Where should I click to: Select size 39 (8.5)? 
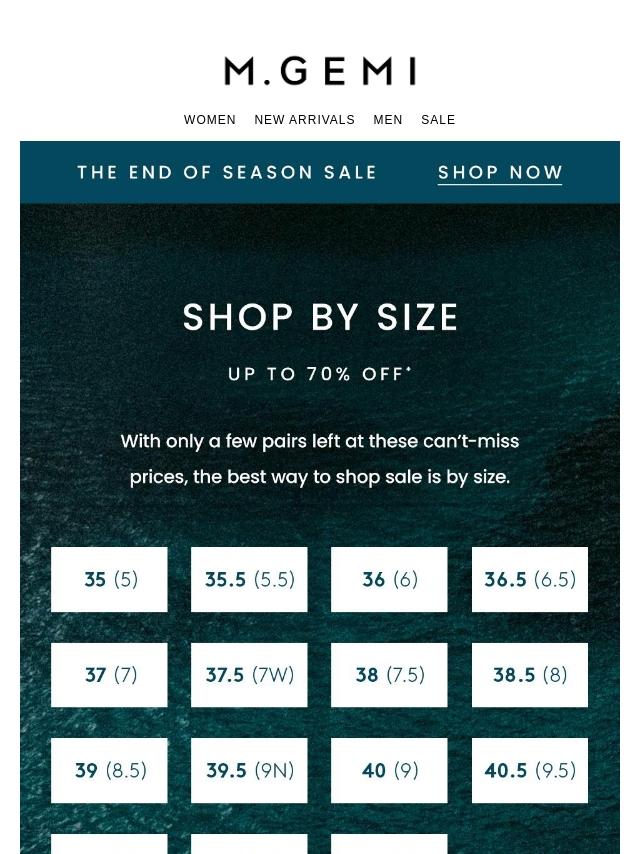109,771
